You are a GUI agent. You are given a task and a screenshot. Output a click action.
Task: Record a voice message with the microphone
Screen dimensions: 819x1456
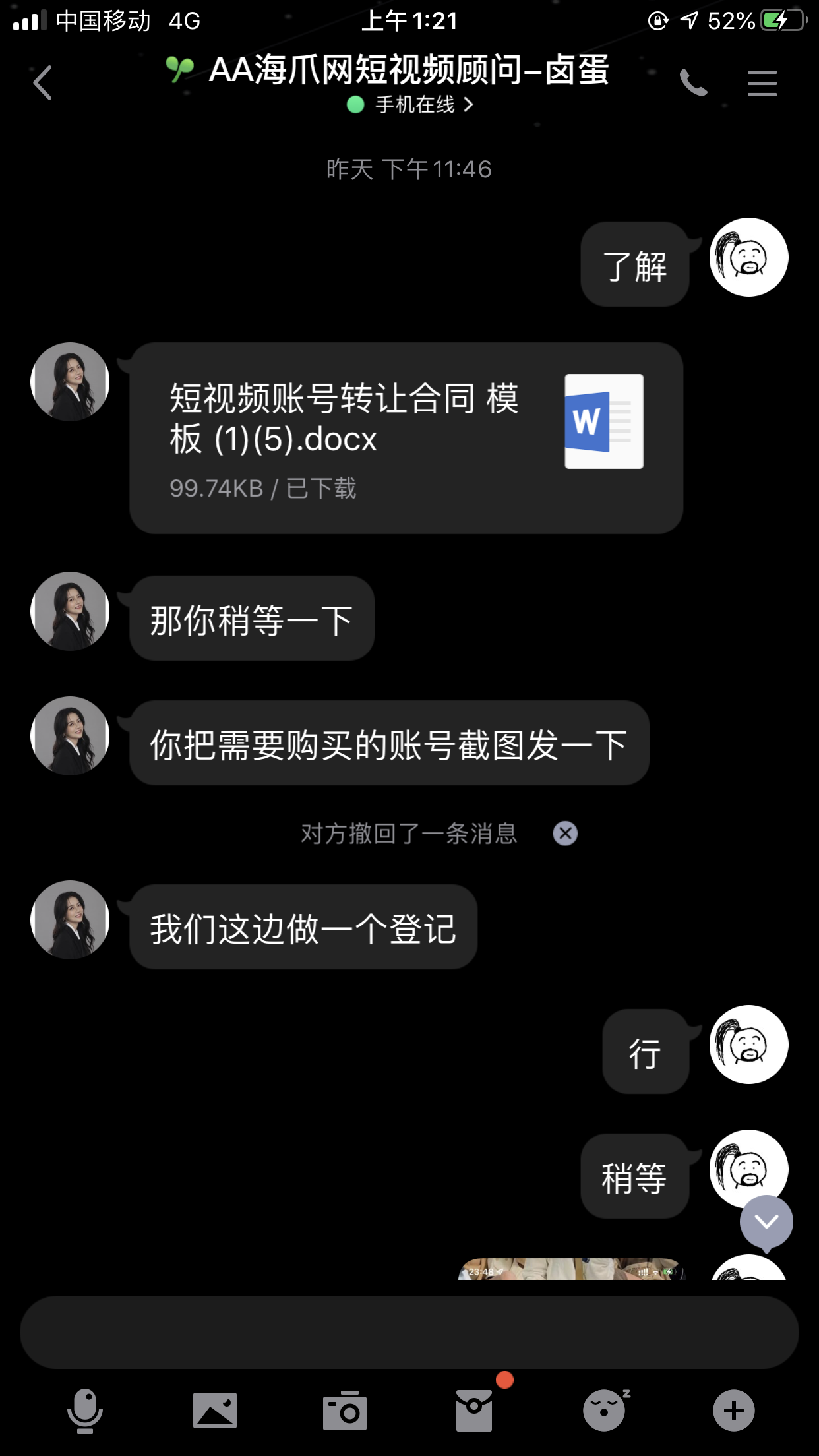coord(85,1411)
